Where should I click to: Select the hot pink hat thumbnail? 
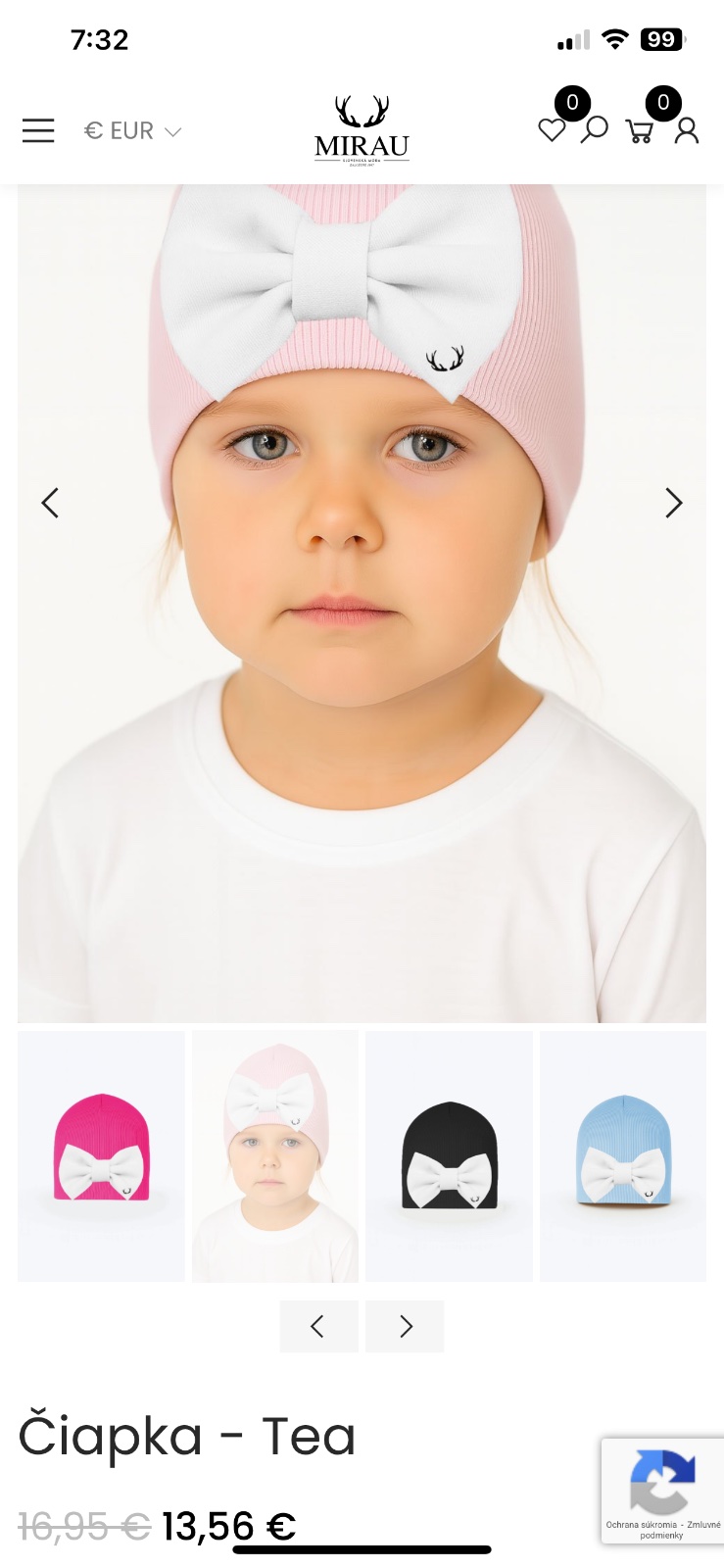click(x=101, y=1155)
